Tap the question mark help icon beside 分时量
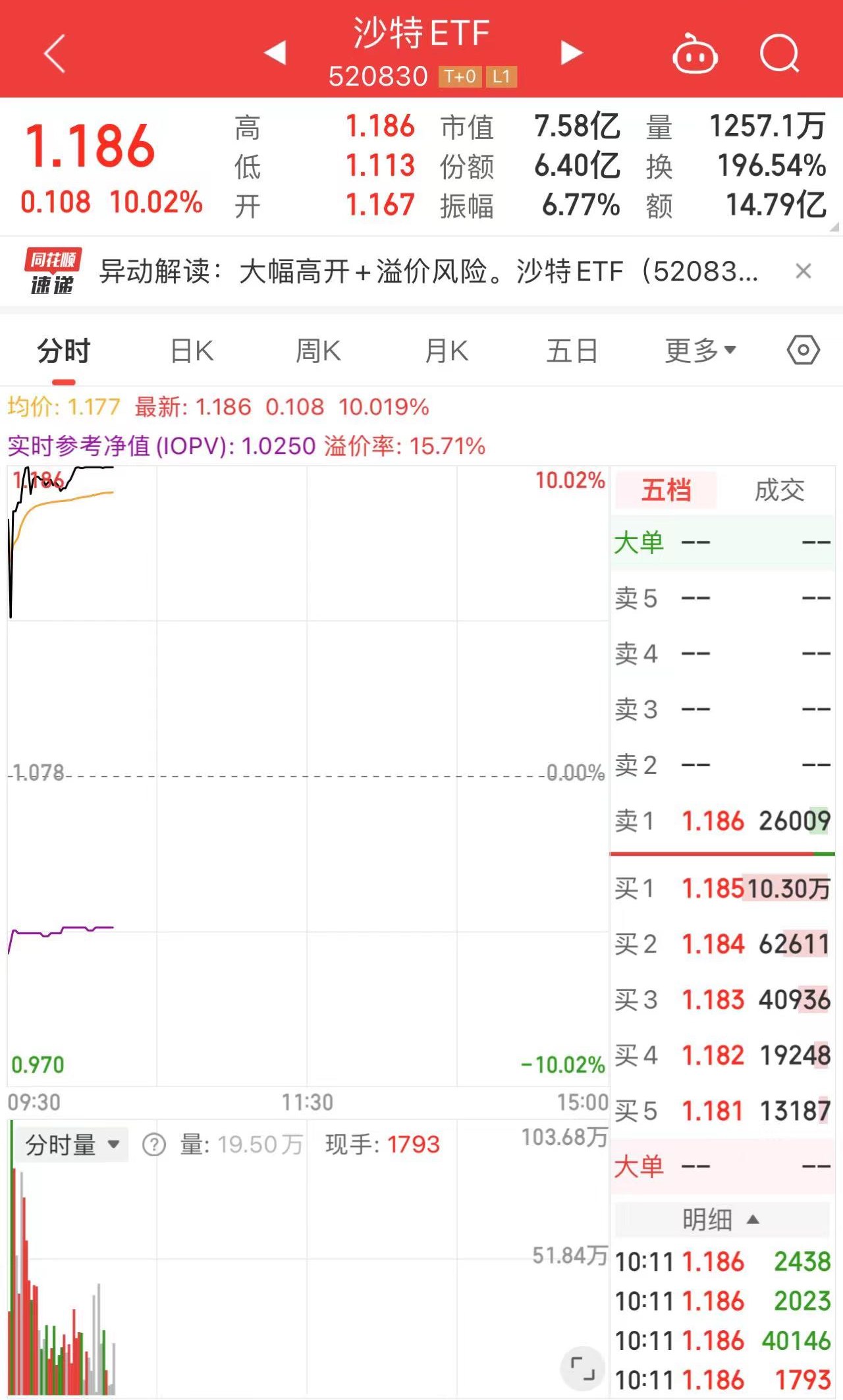 (154, 1145)
